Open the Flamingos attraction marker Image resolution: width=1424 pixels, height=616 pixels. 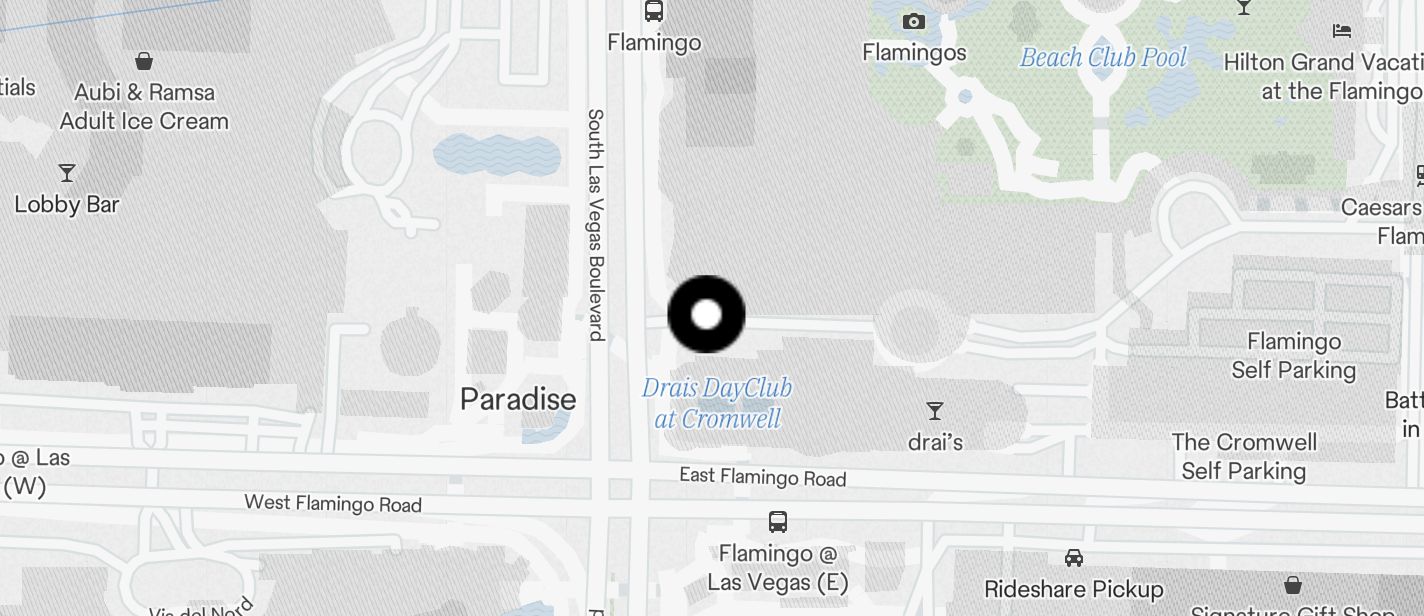coord(913,22)
